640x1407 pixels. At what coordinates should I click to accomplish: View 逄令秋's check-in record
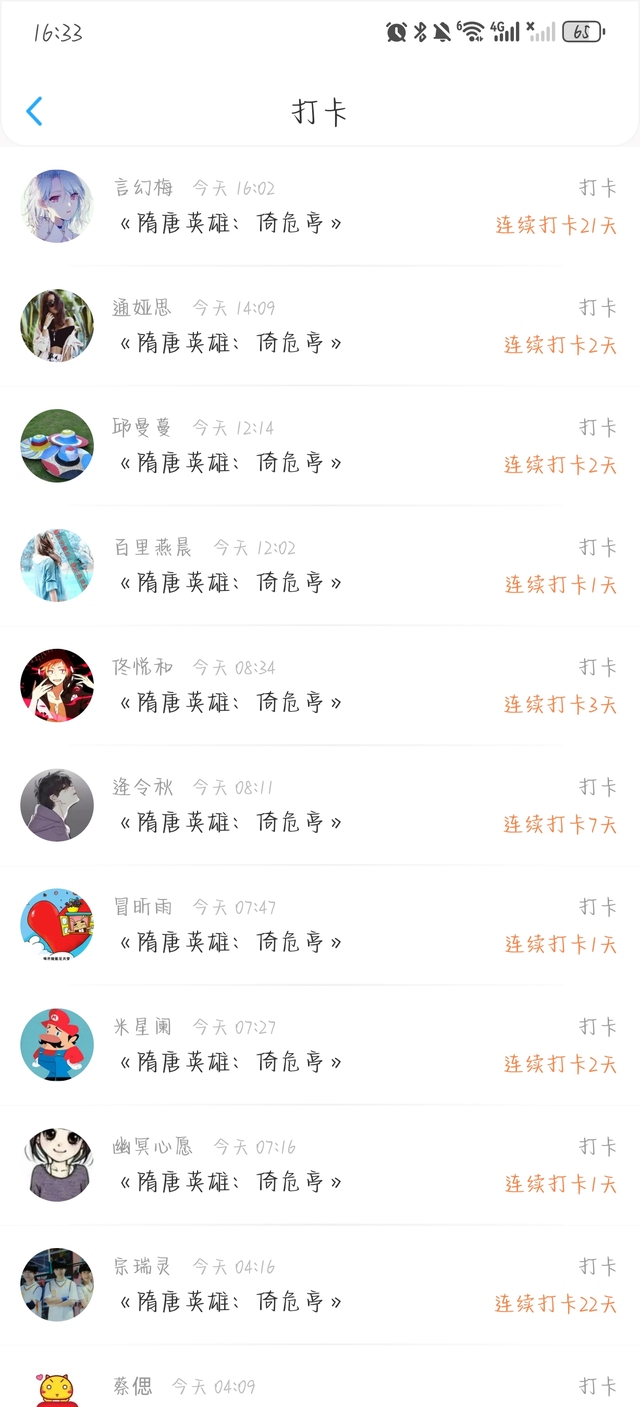pos(320,806)
